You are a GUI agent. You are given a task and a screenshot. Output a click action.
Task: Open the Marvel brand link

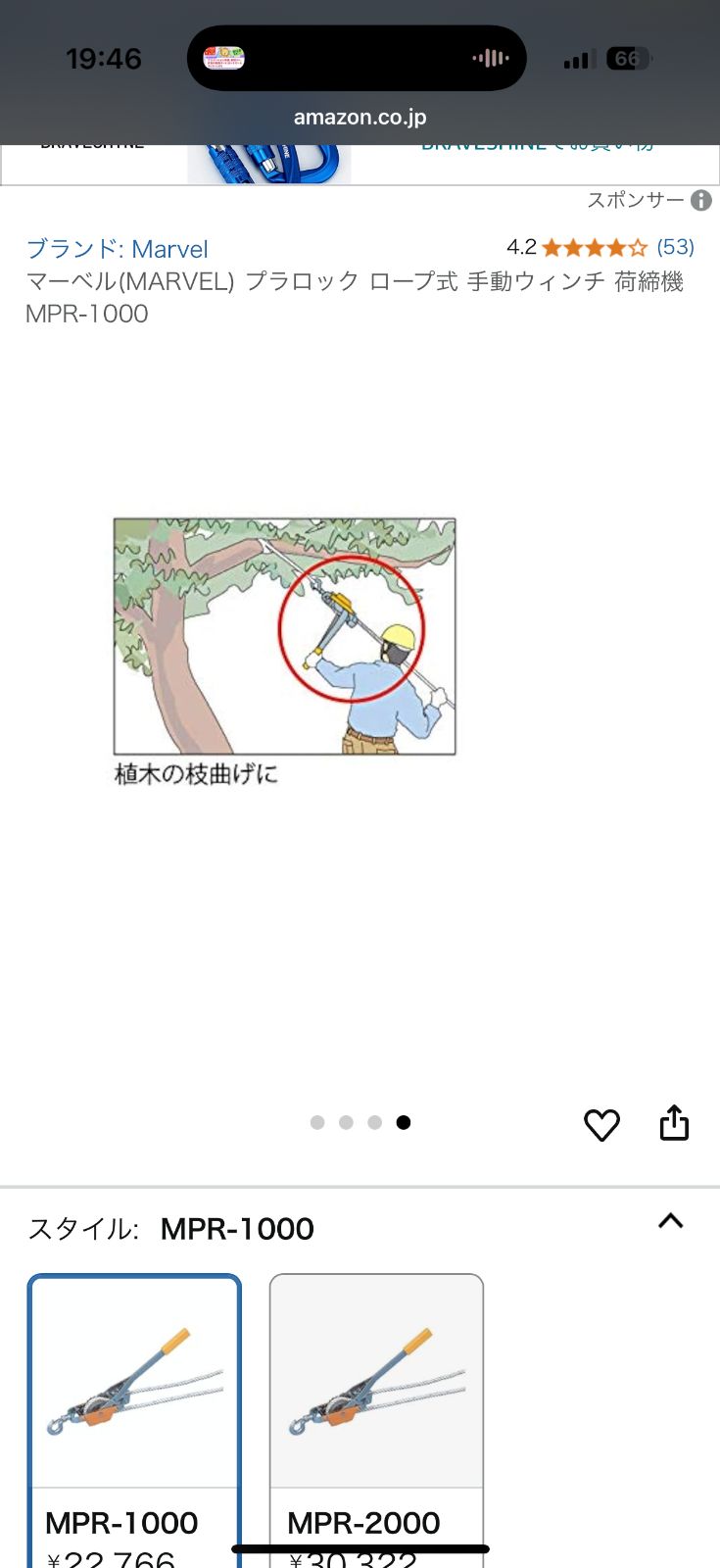(117, 249)
